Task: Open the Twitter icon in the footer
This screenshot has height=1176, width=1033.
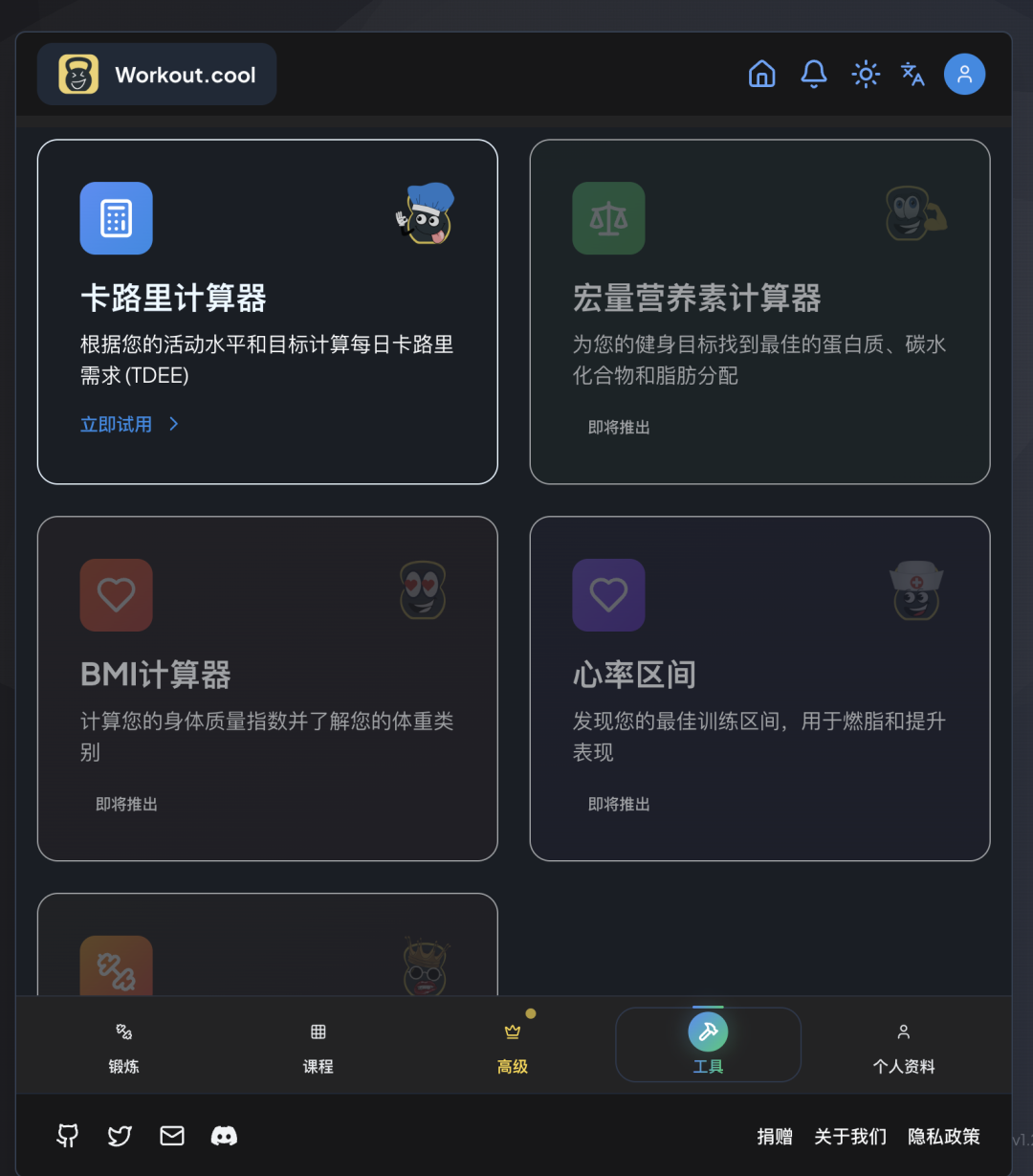Action: [120, 1136]
